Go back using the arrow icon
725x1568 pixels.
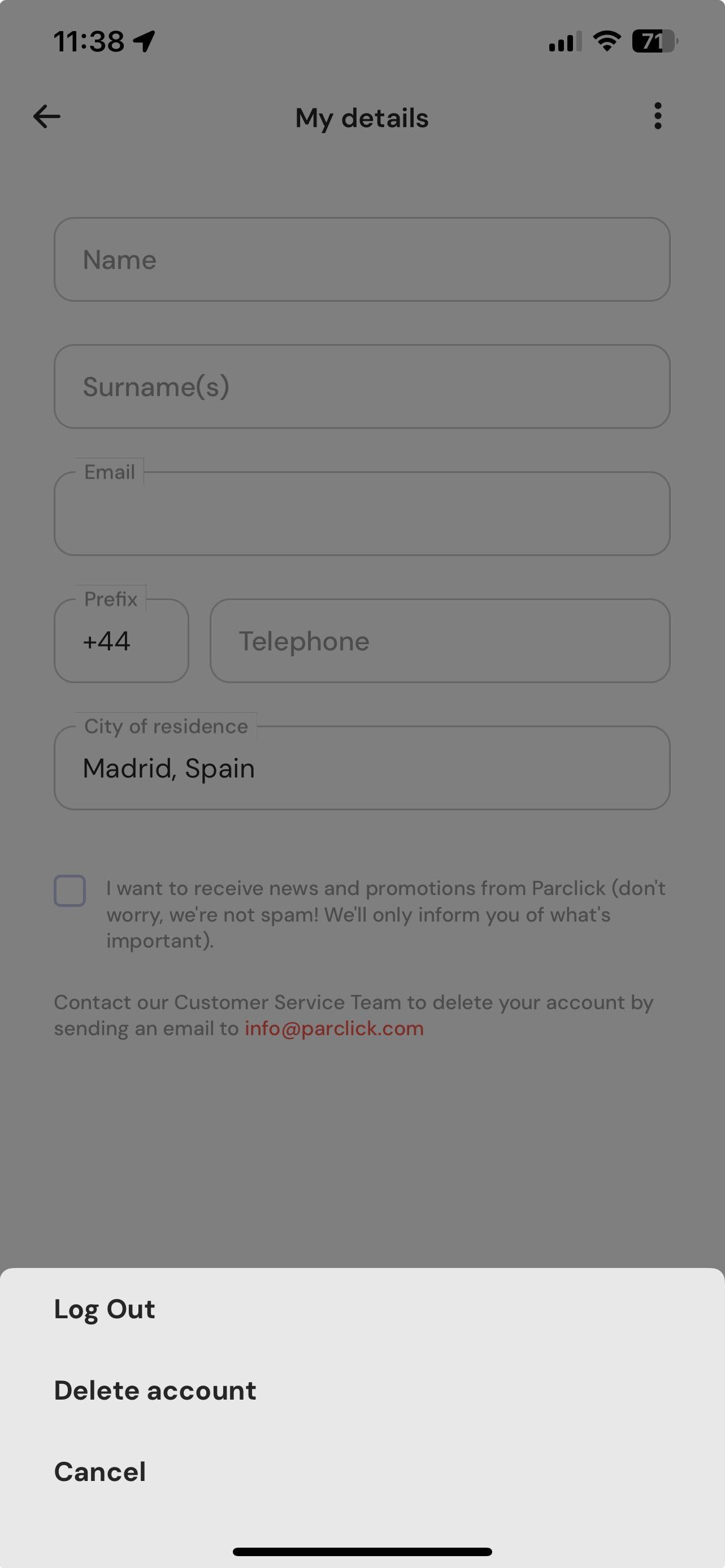tap(47, 117)
